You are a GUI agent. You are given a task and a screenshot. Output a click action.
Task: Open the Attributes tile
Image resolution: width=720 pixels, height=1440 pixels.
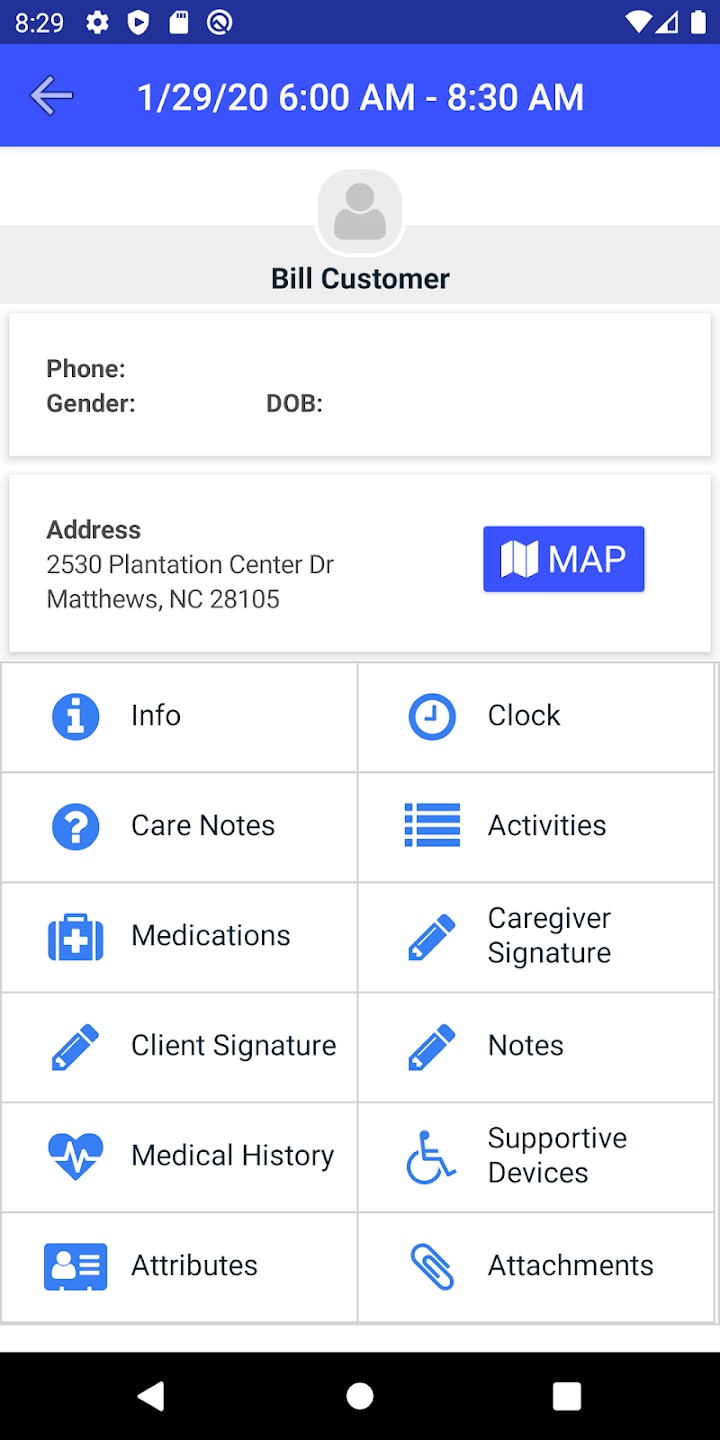click(179, 1267)
